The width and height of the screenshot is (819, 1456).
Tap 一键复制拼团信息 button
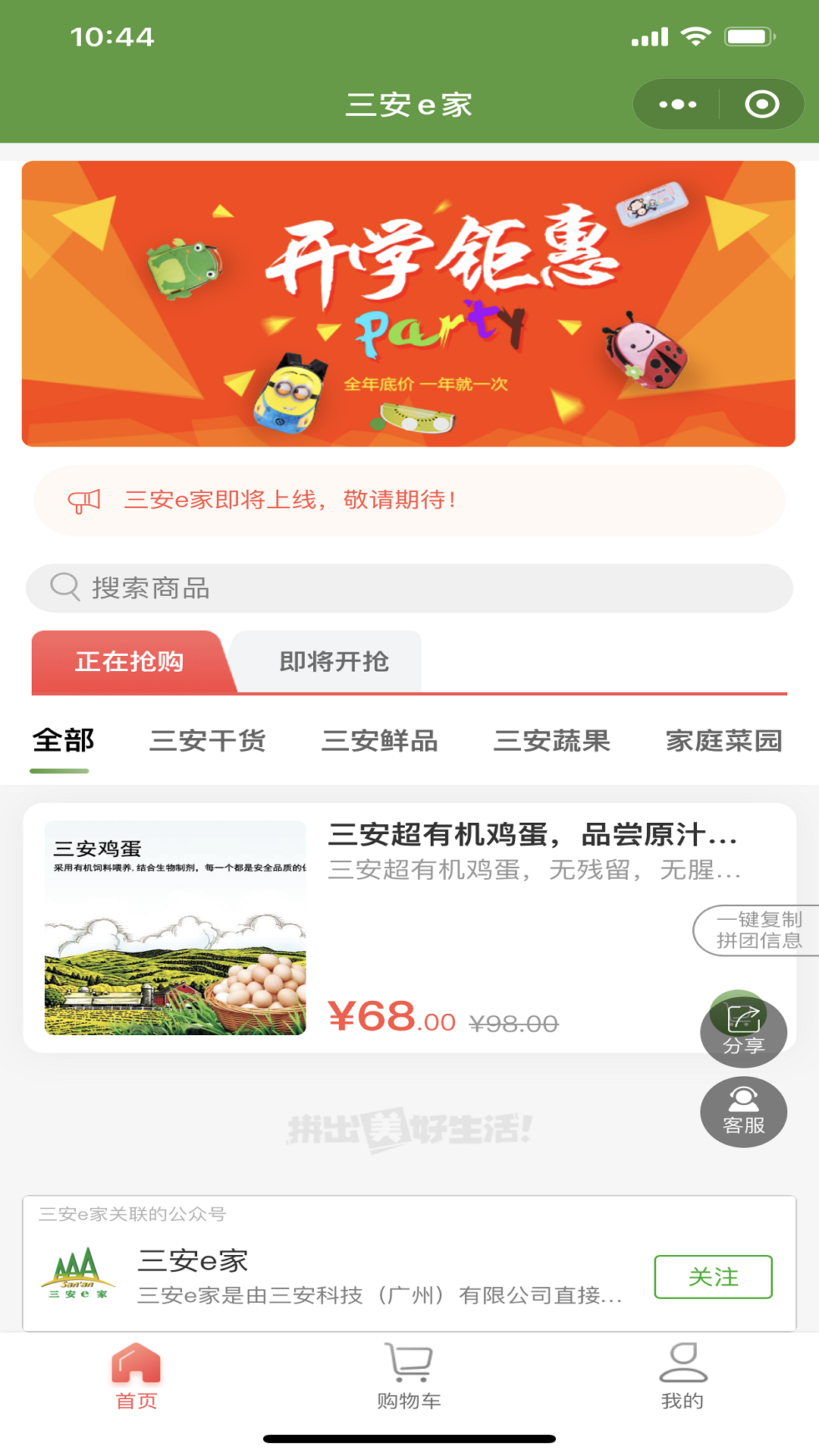[x=758, y=930]
